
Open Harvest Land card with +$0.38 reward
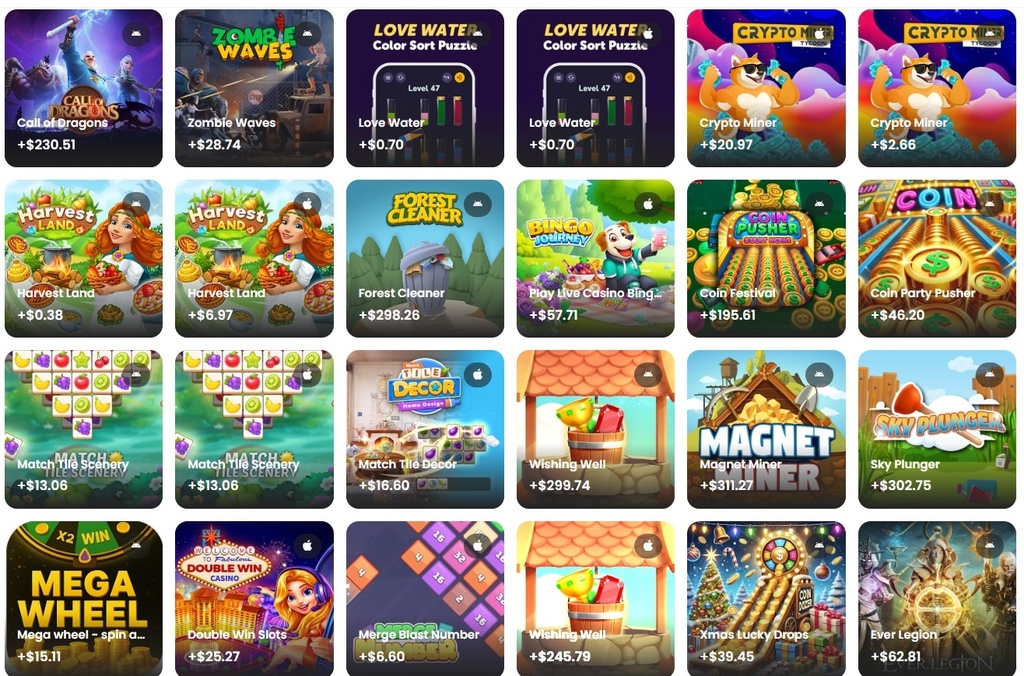tap(84, 258)
